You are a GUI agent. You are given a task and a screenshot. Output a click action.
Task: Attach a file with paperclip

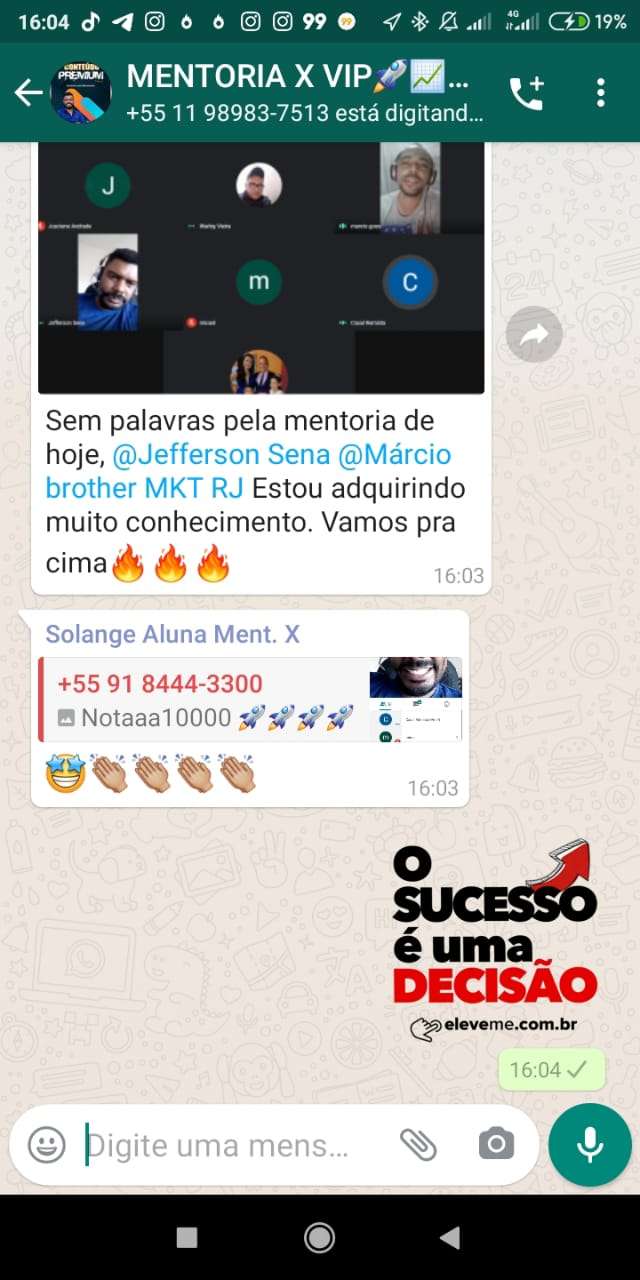pos(418,1144)
